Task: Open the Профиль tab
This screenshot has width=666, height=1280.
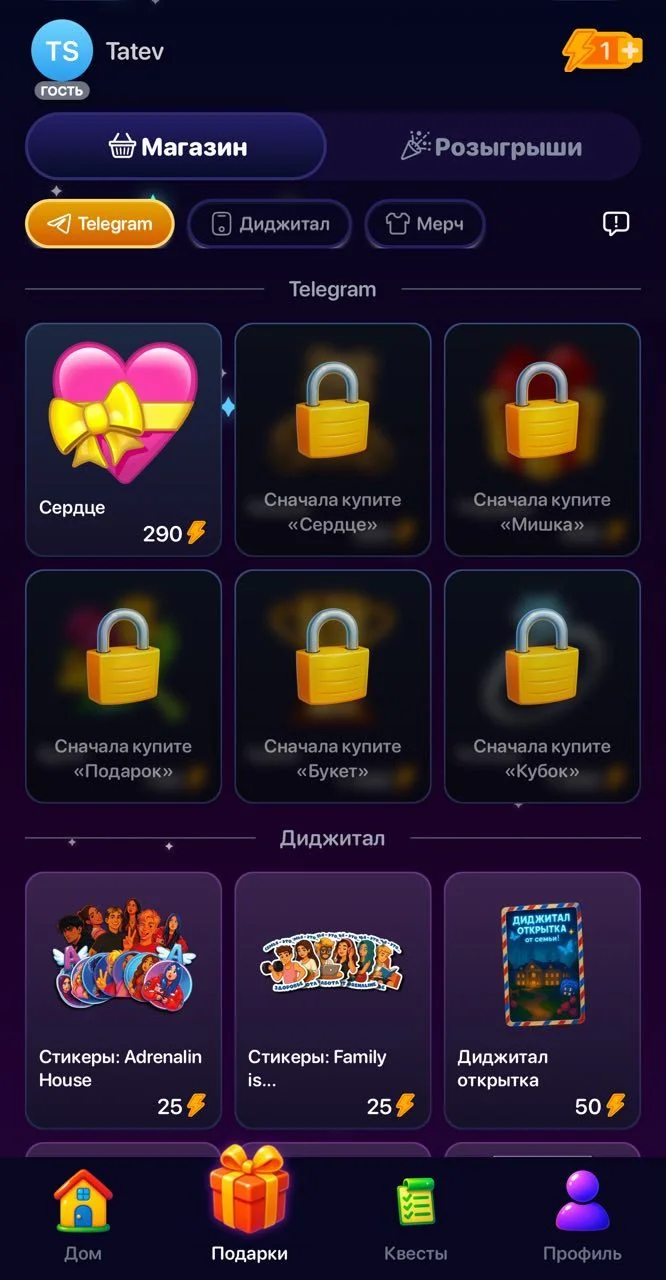Action: (x=582, y=1215)
